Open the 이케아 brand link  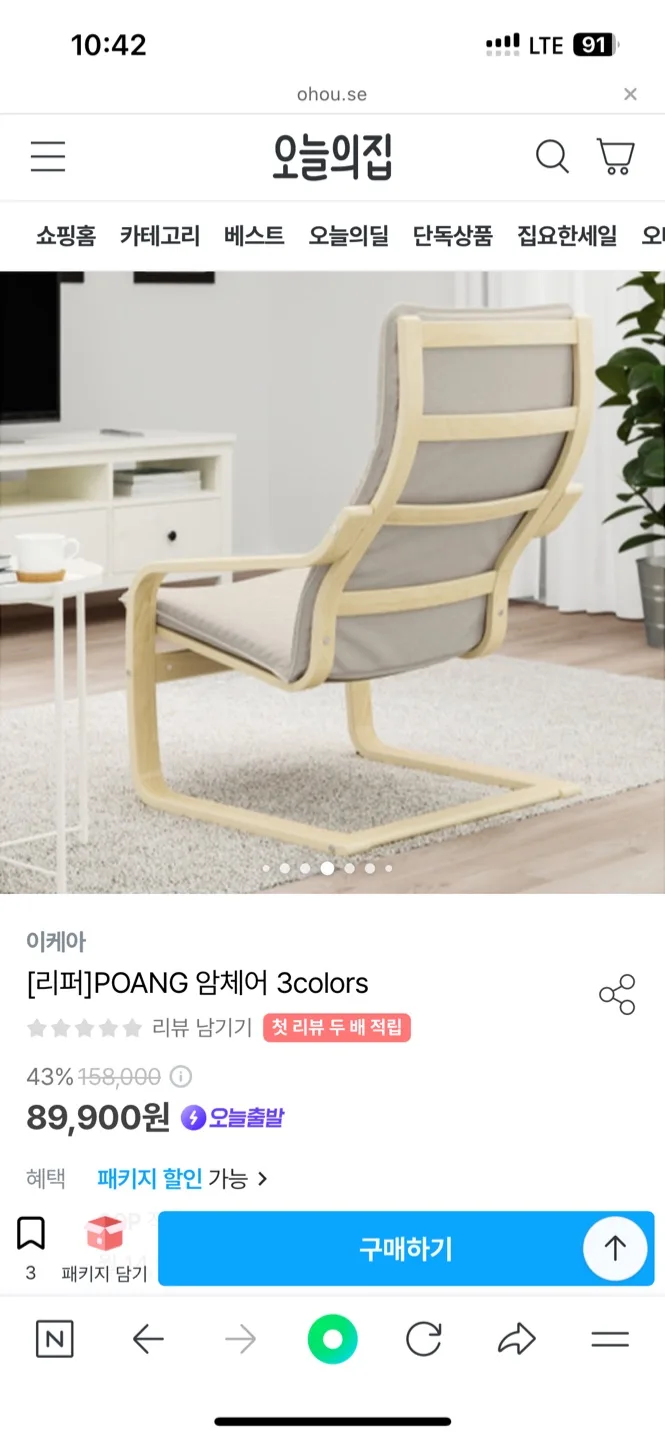click(x=56, y=941)
